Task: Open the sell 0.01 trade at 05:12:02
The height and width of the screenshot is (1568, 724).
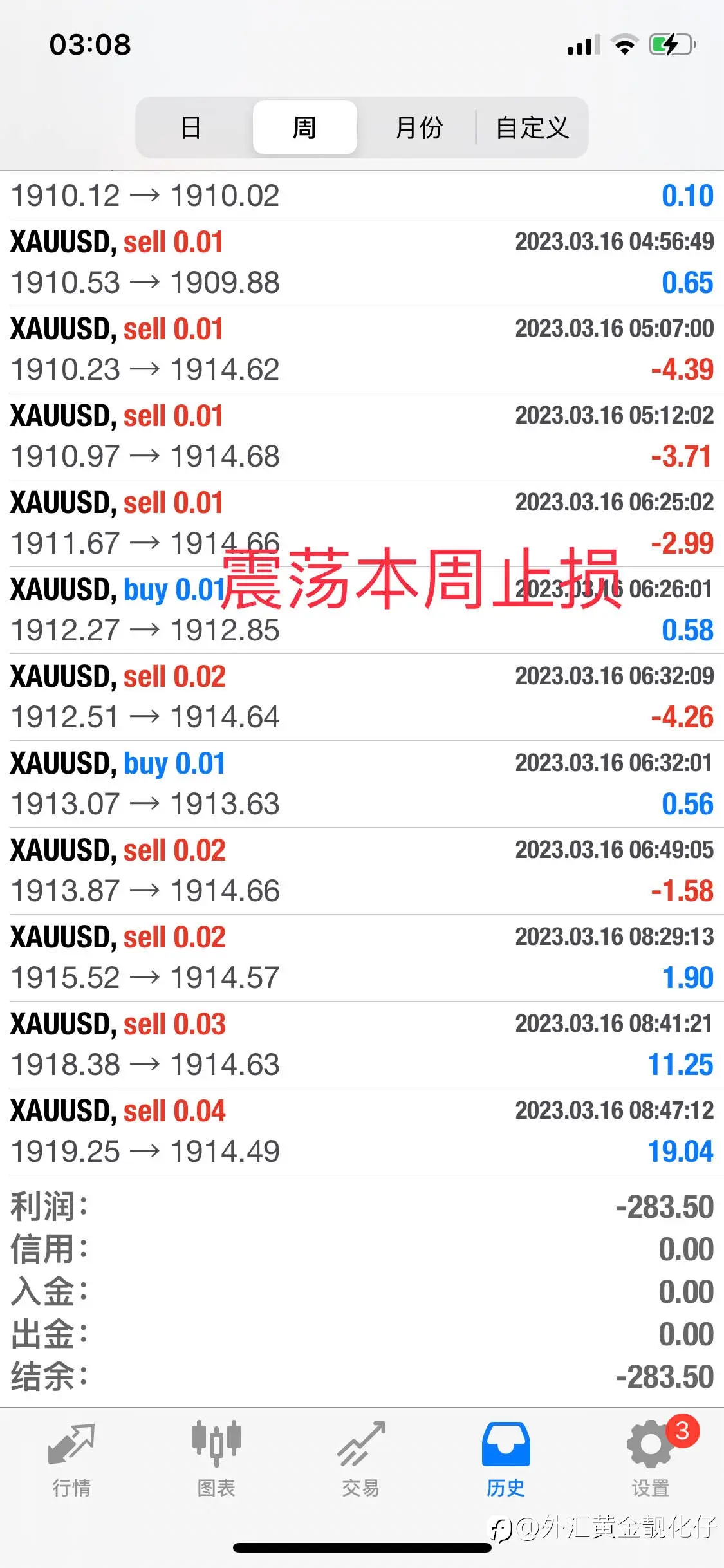Action: click(362, 436)
